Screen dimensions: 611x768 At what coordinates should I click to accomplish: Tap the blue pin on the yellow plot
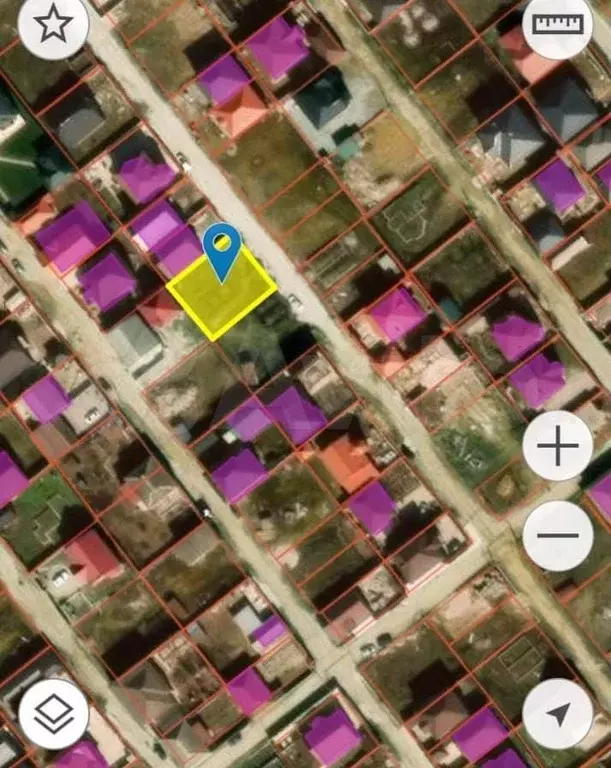[x=221, y=247]
